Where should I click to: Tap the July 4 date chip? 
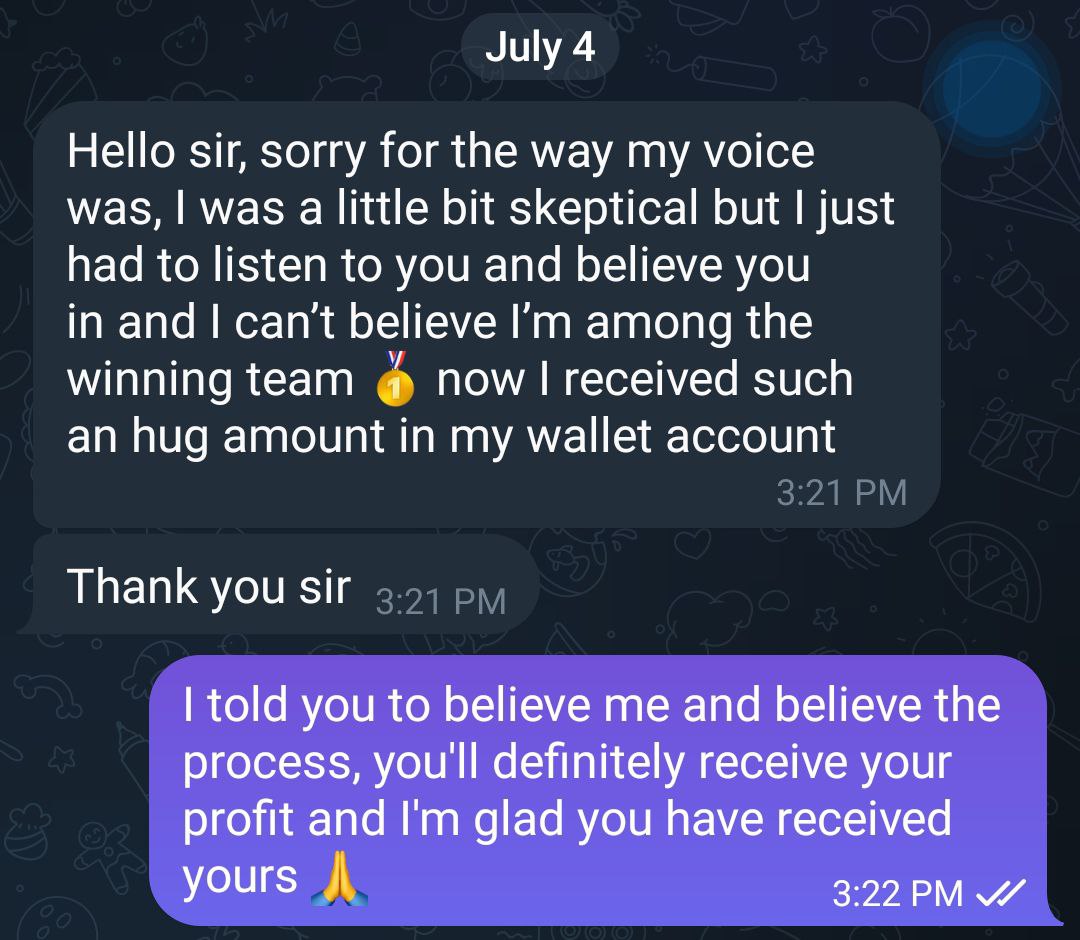pyautogui.click(x=540, y=48)
